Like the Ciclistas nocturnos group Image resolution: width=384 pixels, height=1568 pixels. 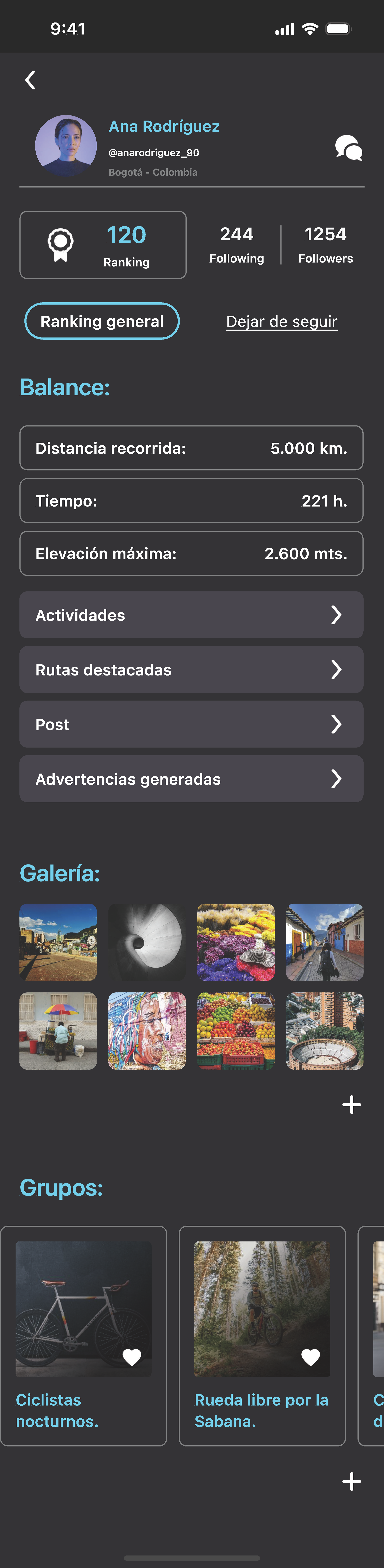pos(132,1357)
